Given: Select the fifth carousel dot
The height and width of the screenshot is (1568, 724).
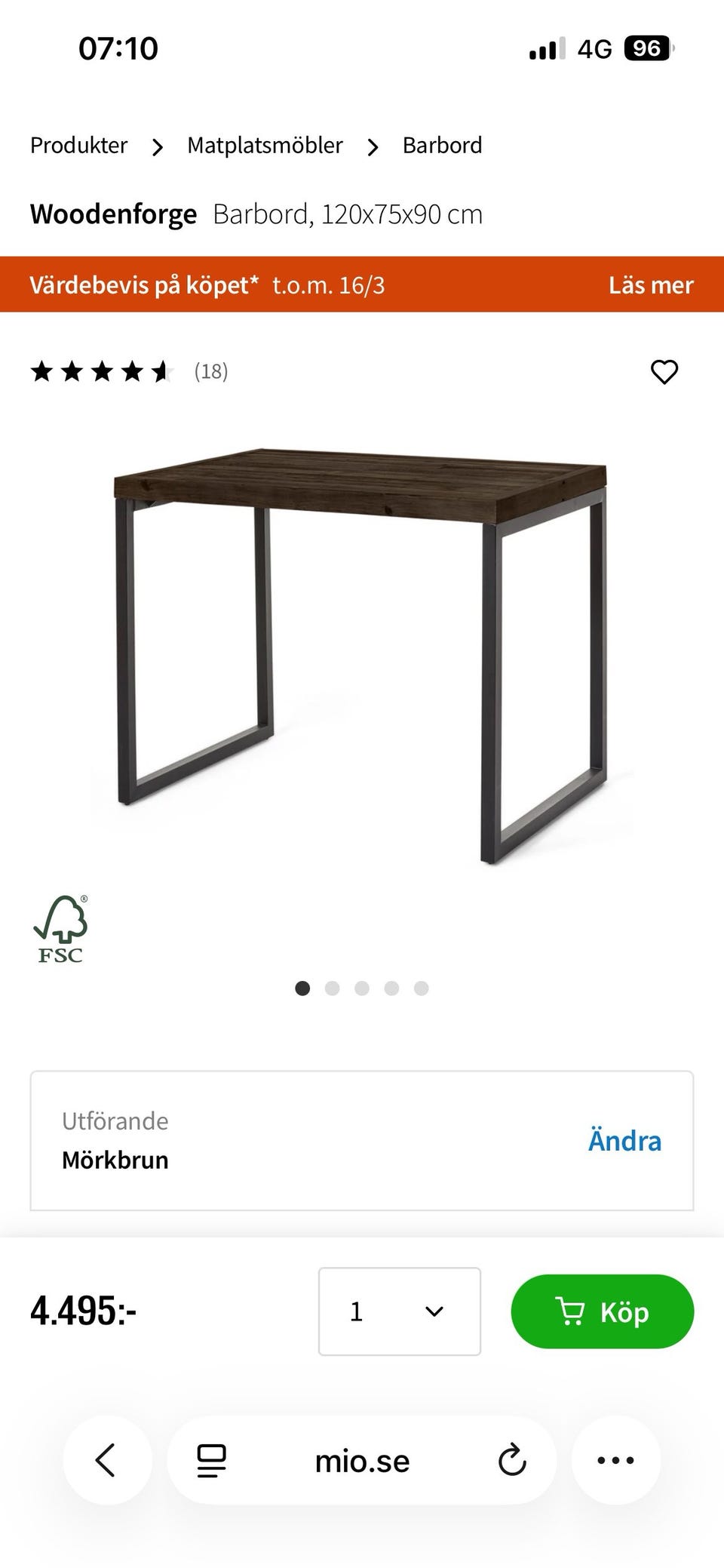Looking at the screenshot, I should click(422, 988).
